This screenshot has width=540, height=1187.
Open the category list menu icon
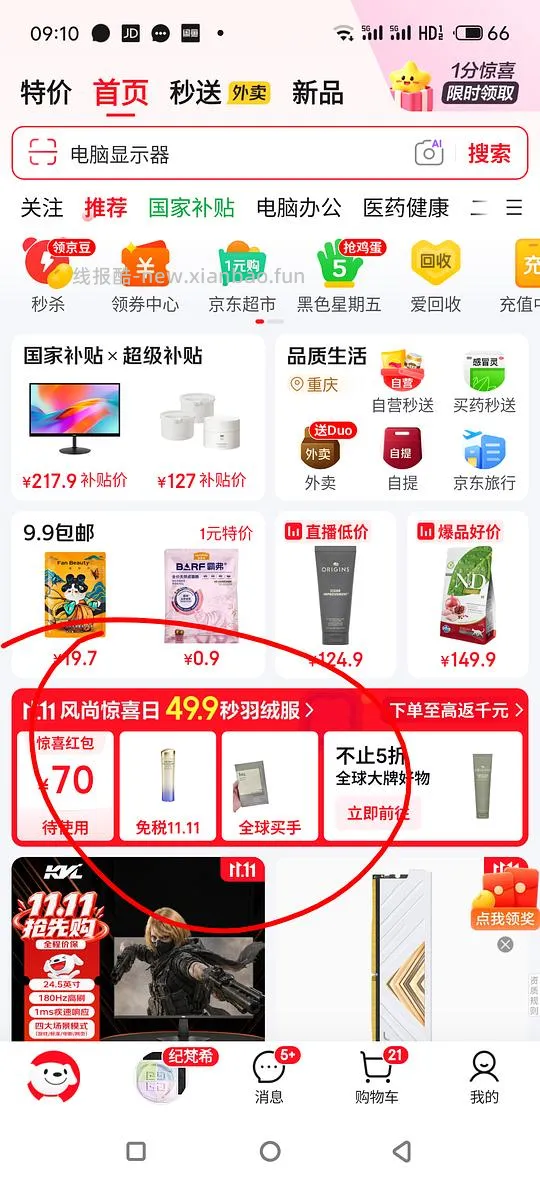514,207
